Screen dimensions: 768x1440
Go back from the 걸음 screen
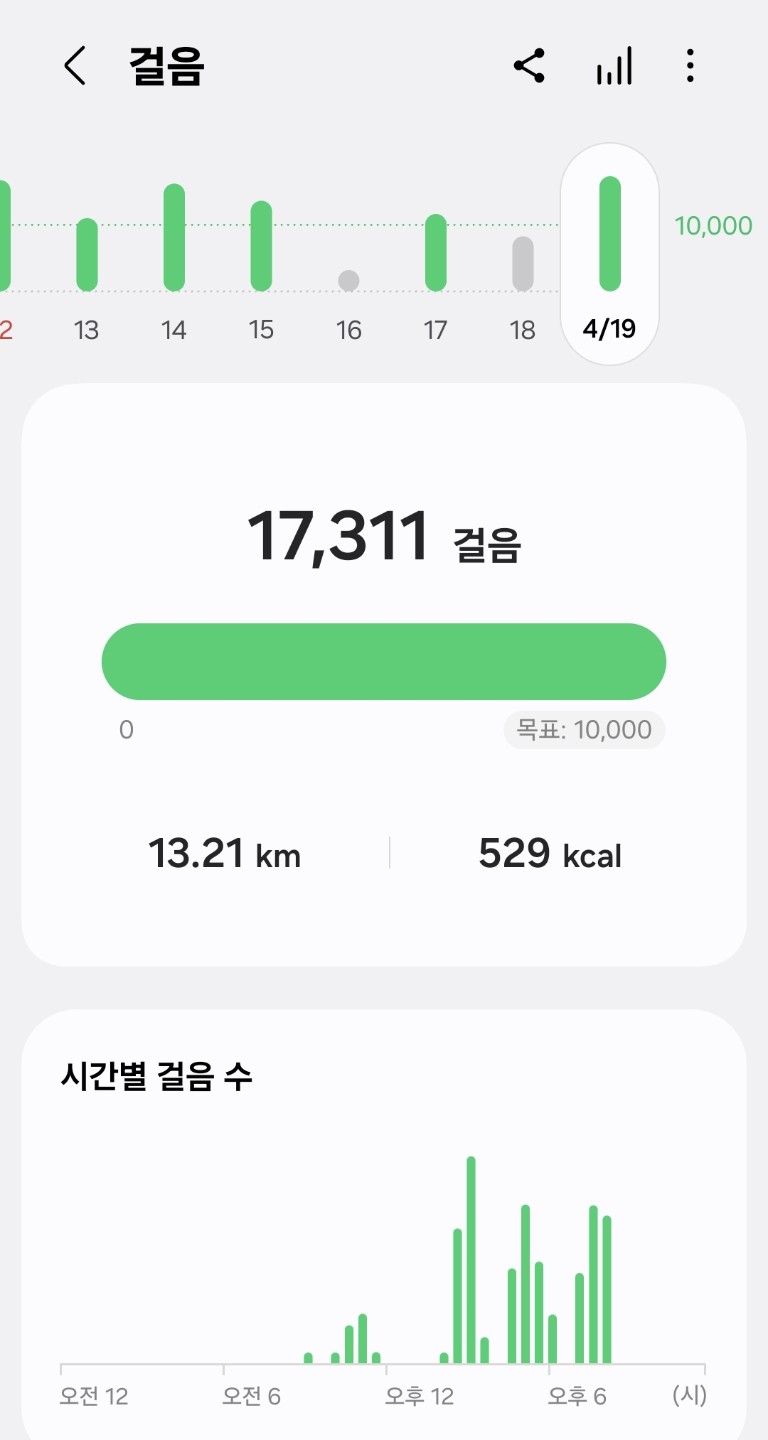coord(75,67)
